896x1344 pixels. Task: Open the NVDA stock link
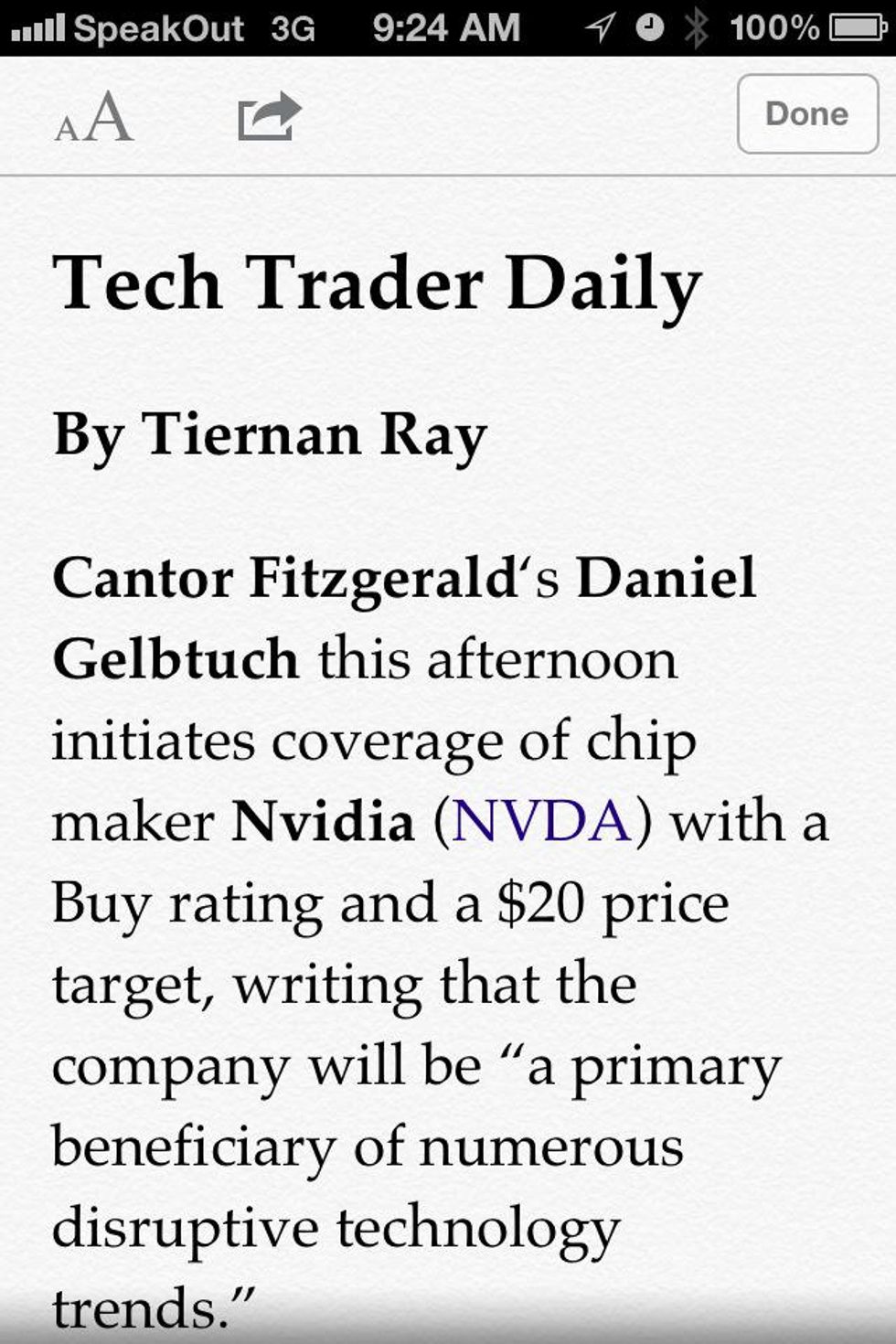[541, 822]
